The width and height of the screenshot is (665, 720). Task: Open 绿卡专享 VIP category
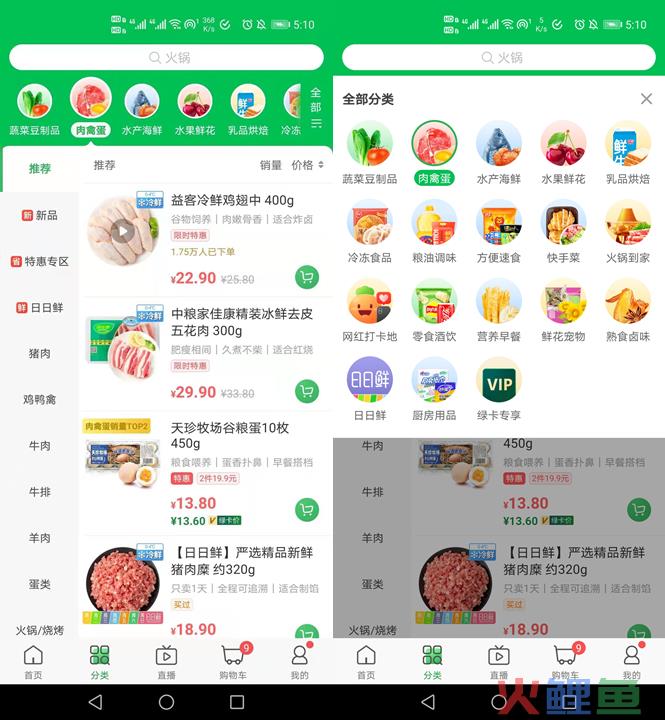(498, 388)
